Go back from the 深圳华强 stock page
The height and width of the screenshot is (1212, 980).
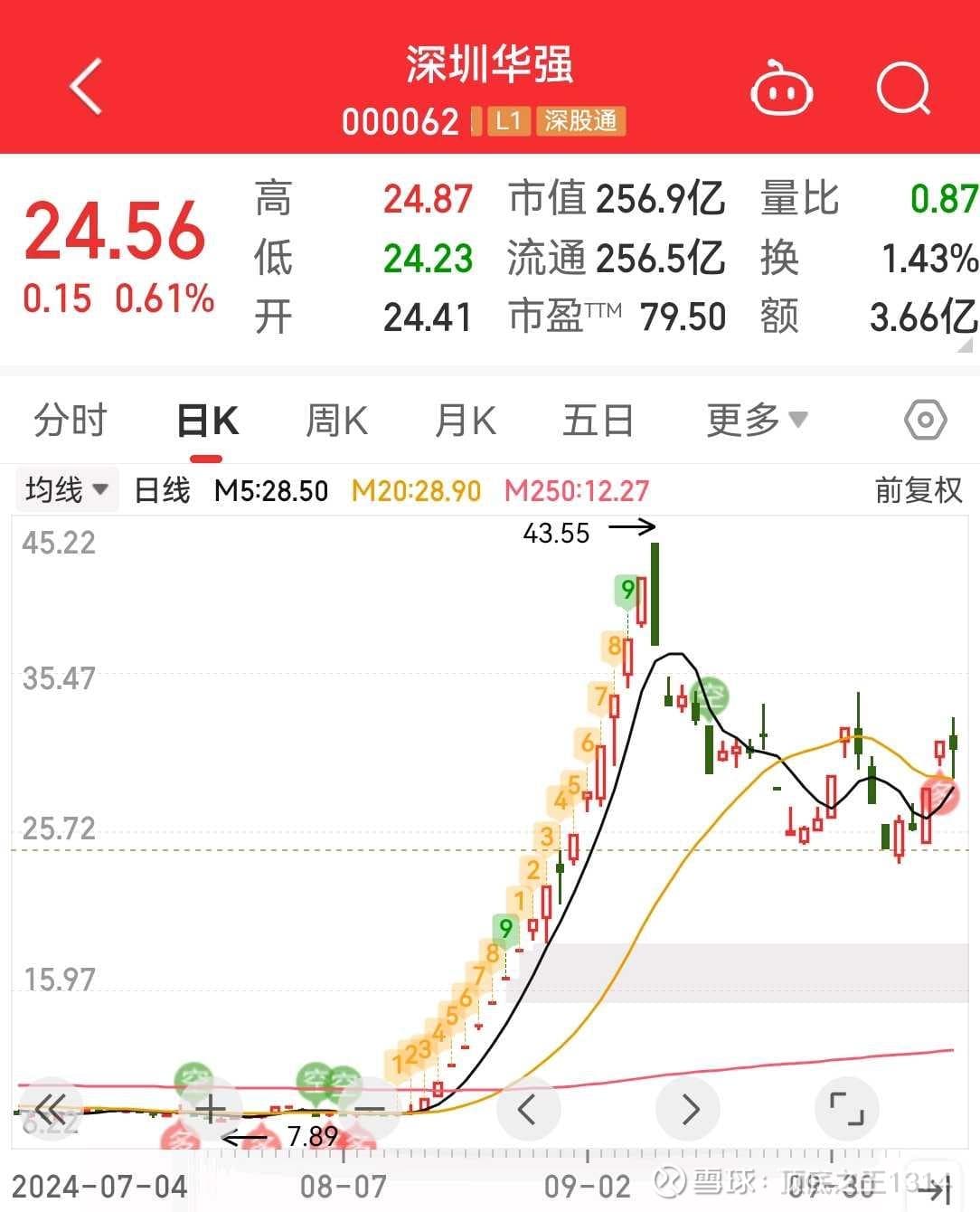86,88
